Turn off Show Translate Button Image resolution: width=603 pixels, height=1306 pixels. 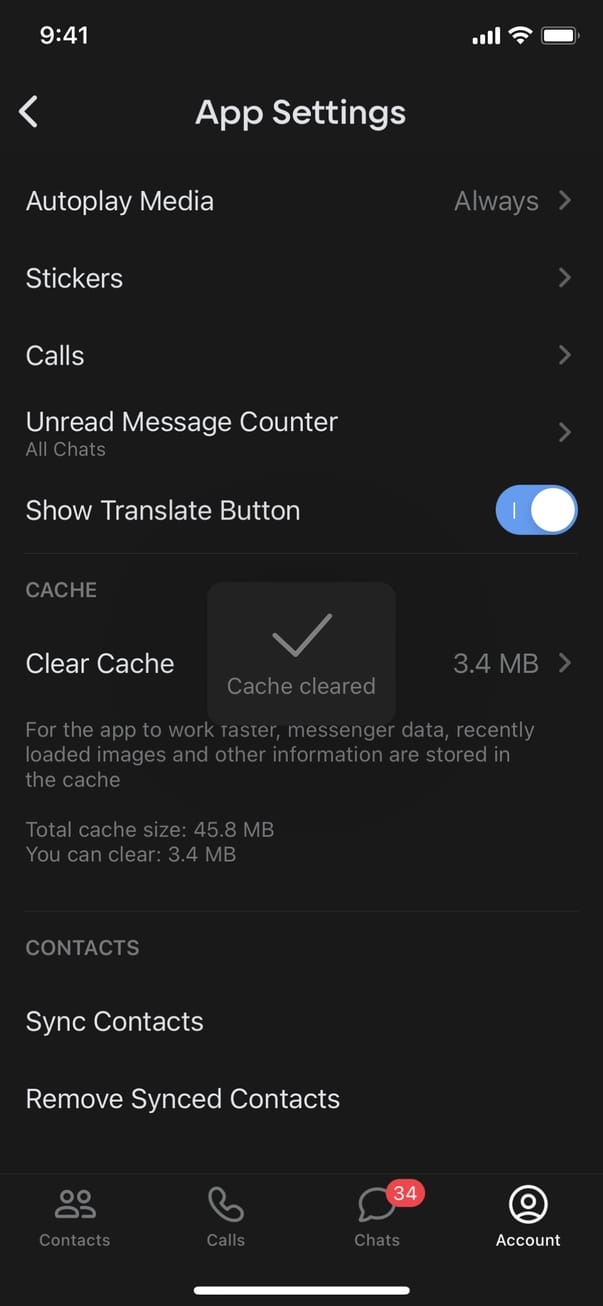click(535, 510)
